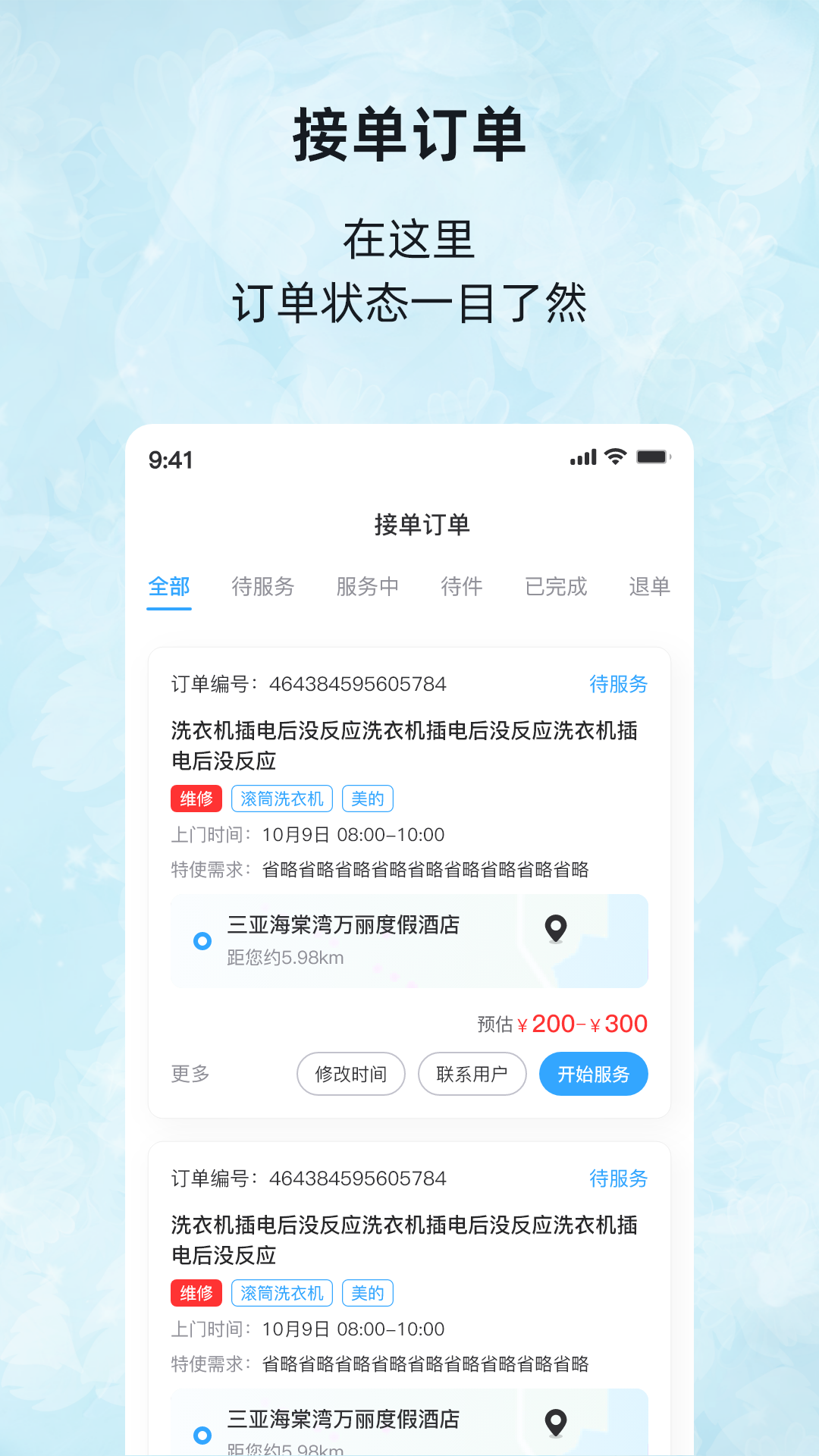Viewport: 819px width, 1456px height.
Task: Tap the 滚筒洗衣机 tag
Action: pyautogui.click(x=281, y=798)
